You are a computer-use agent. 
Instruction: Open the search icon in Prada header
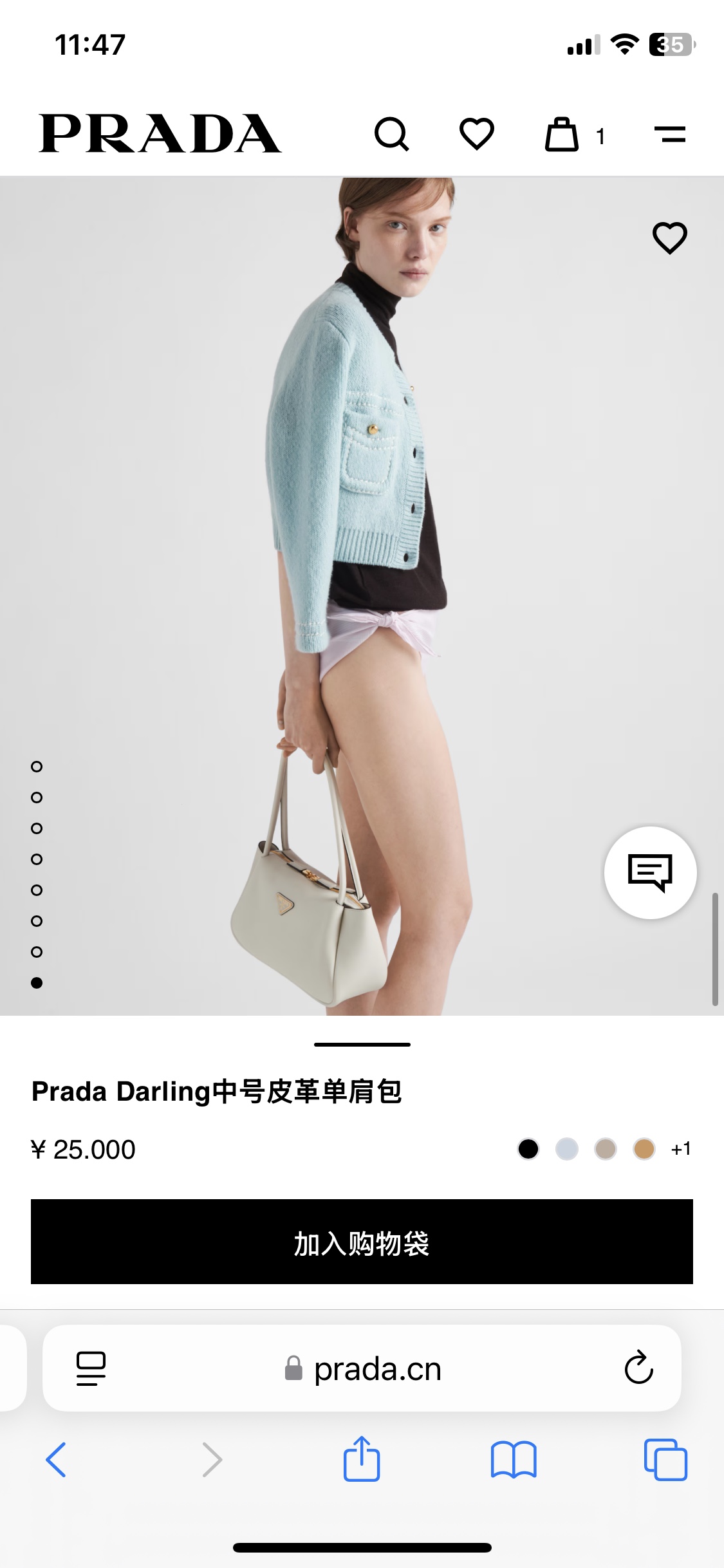click(391, 135)
